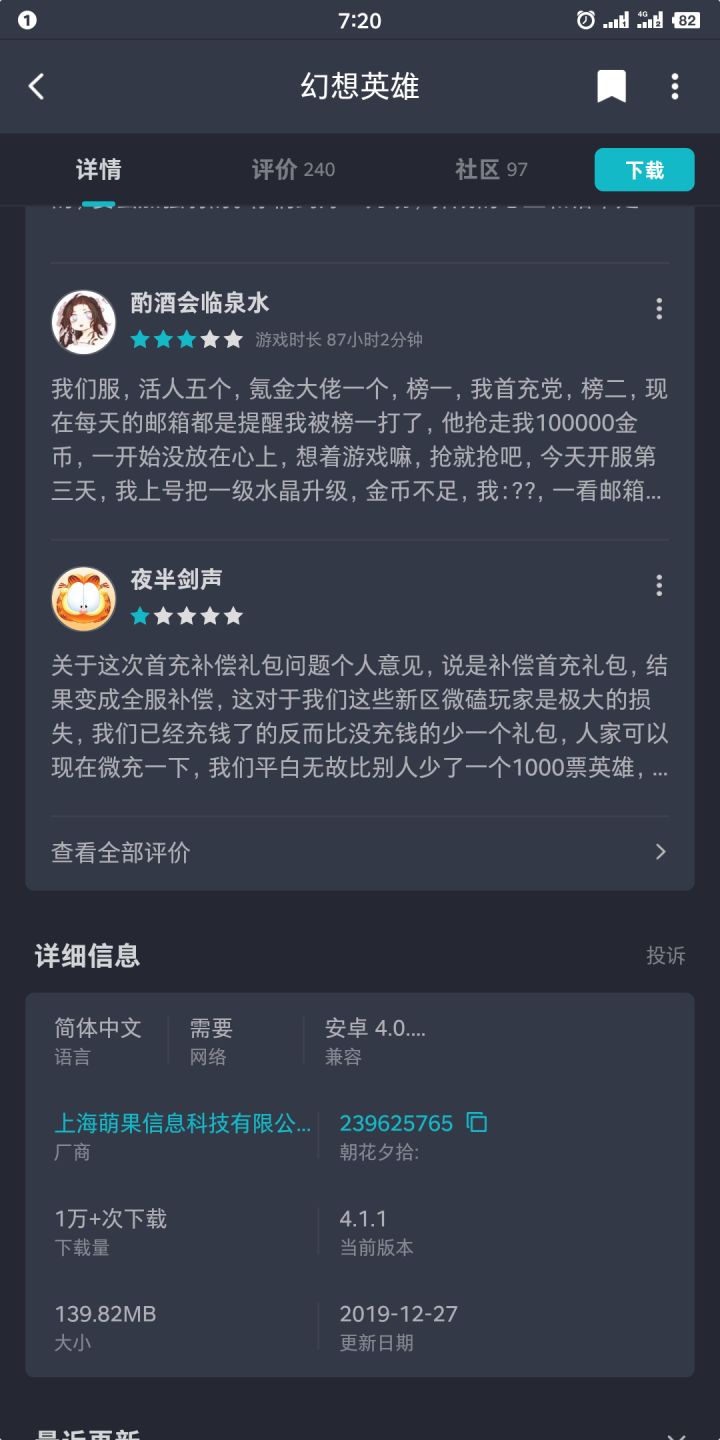Viewport: 720px width, 1440px height.
Task: Tap 投诉 to report this game
Action: (x=666, y=957)
